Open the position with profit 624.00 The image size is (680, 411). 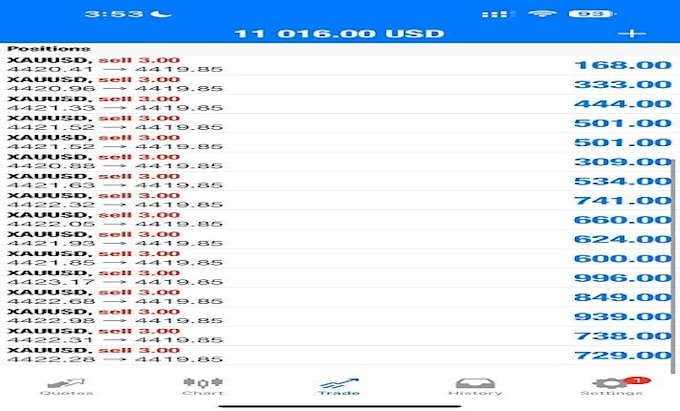coord(340,239)
